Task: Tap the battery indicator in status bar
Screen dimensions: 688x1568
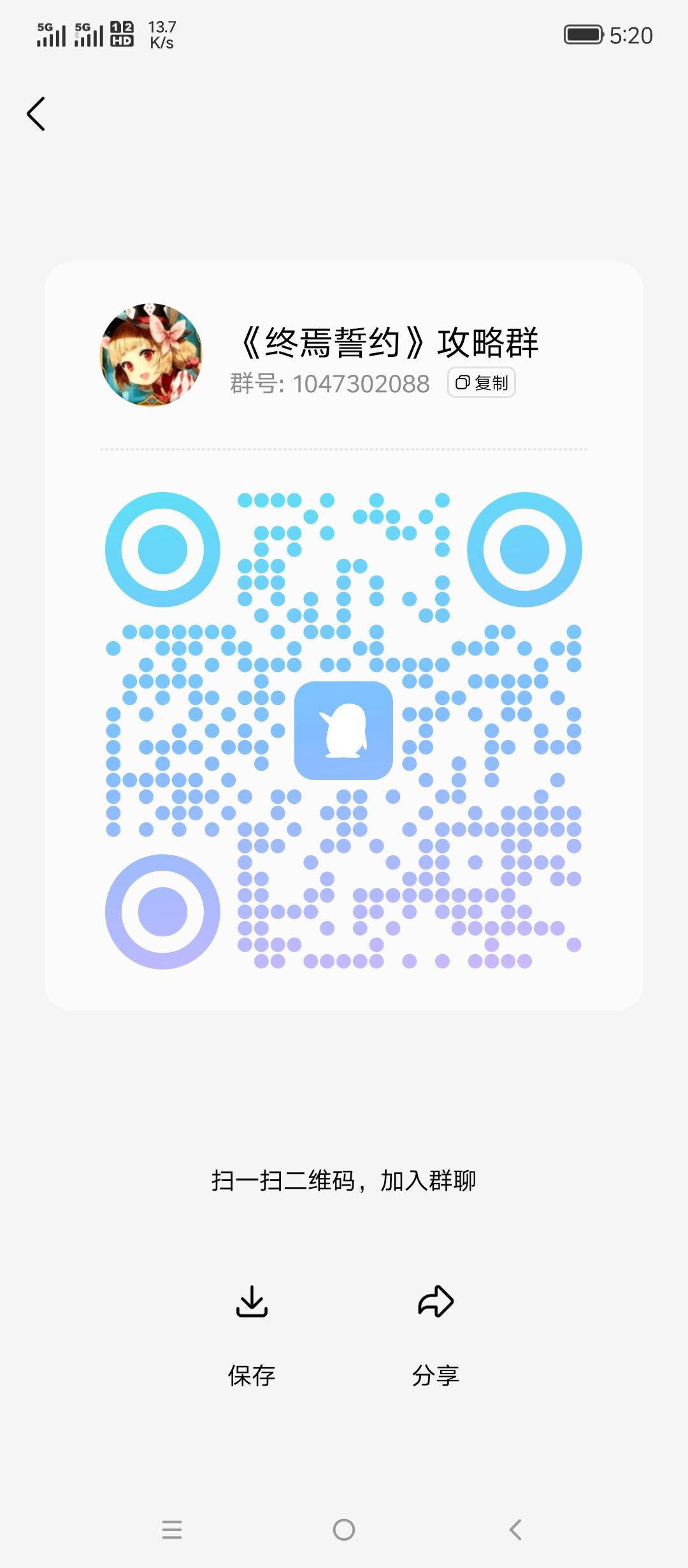Action: (582, 35)
